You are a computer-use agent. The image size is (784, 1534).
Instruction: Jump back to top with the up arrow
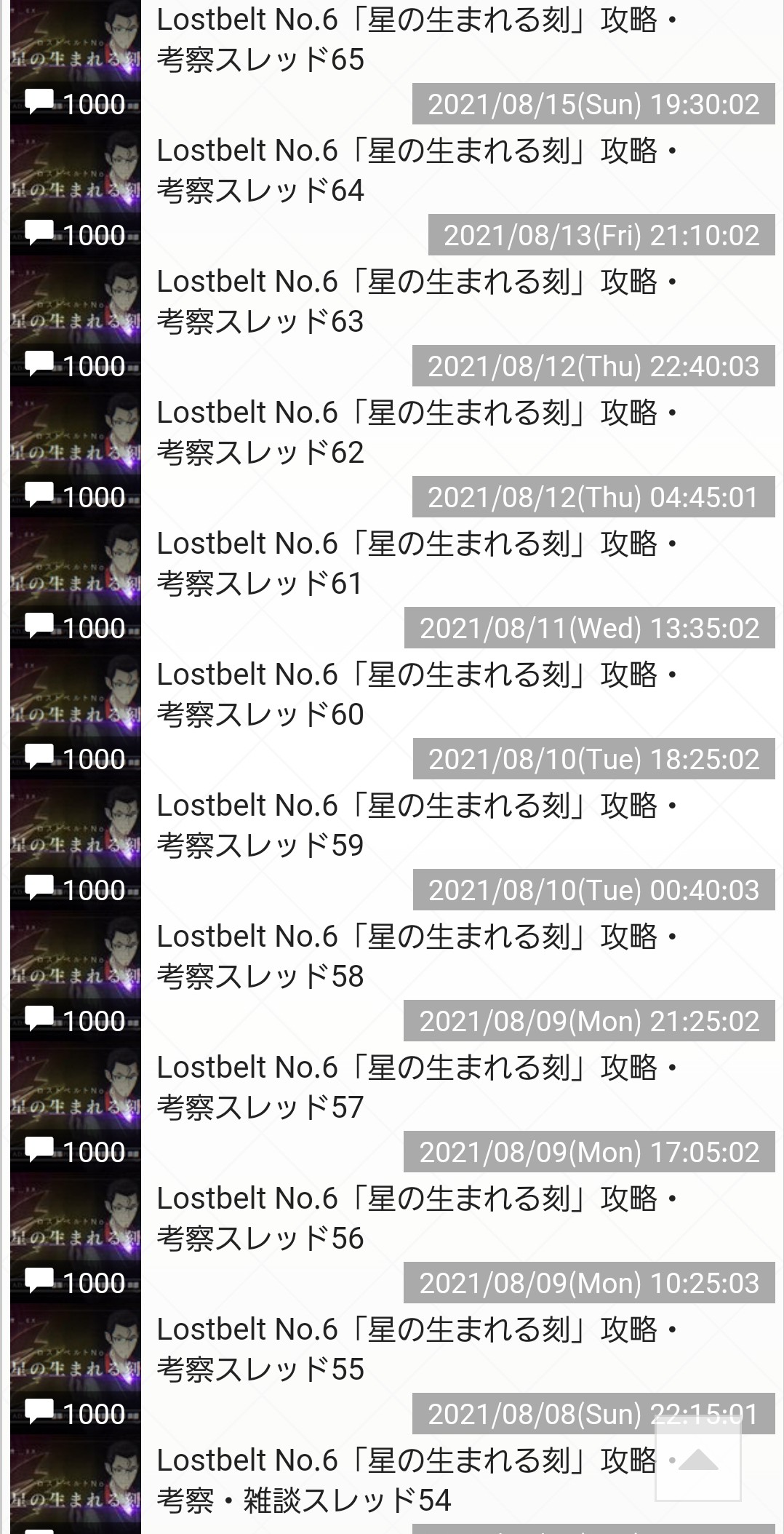697,1459
